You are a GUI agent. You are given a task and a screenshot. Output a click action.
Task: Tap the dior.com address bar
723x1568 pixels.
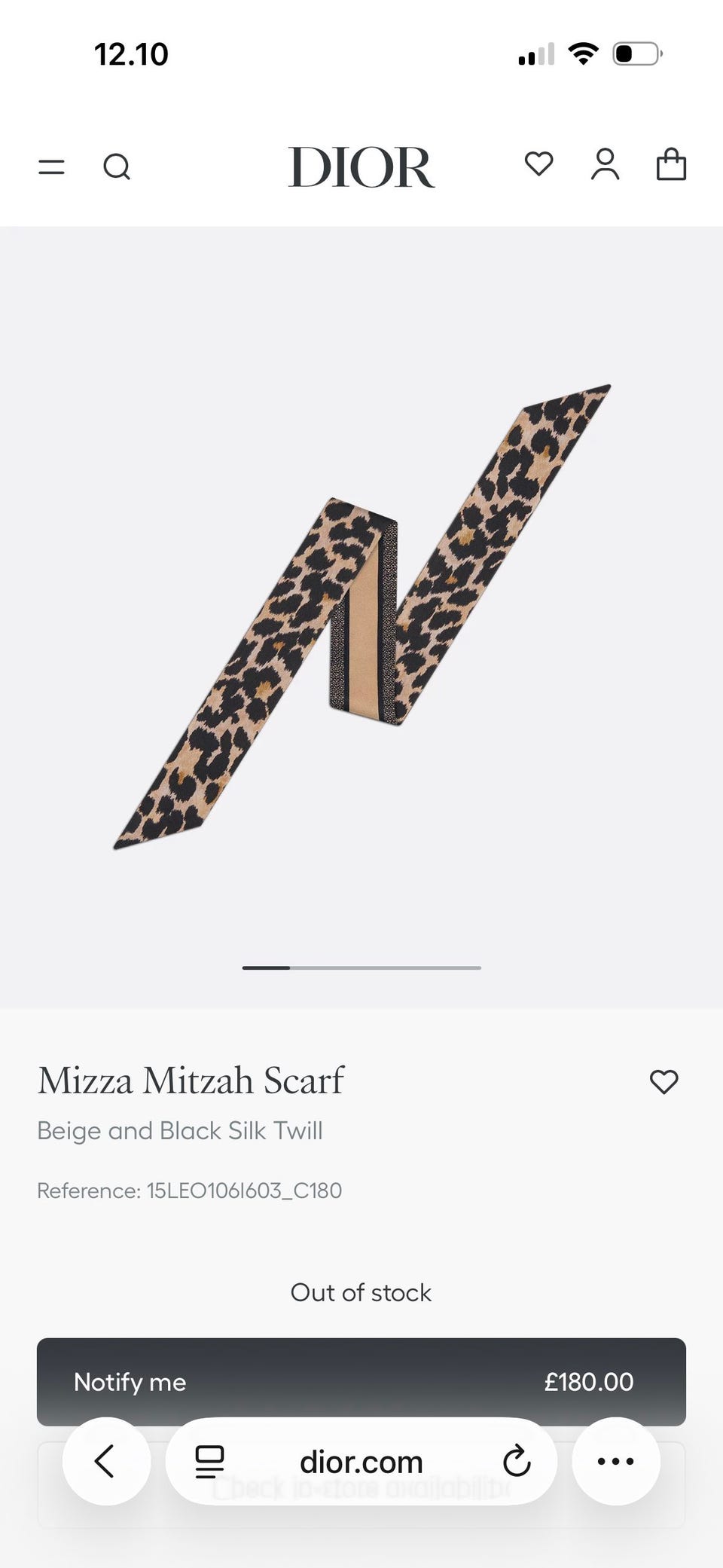[x=361, y=1462]
